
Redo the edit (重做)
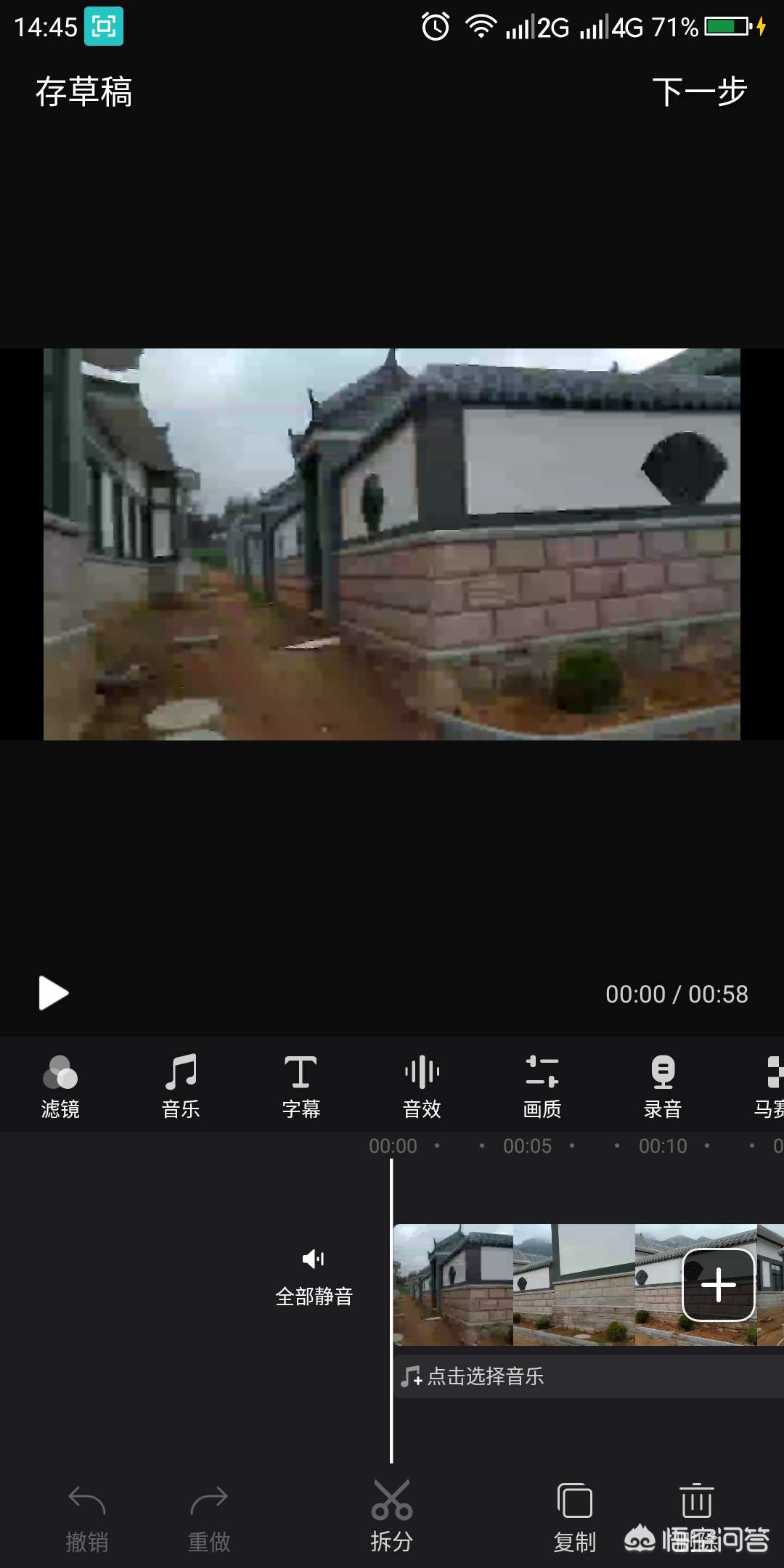point(209,1517)
